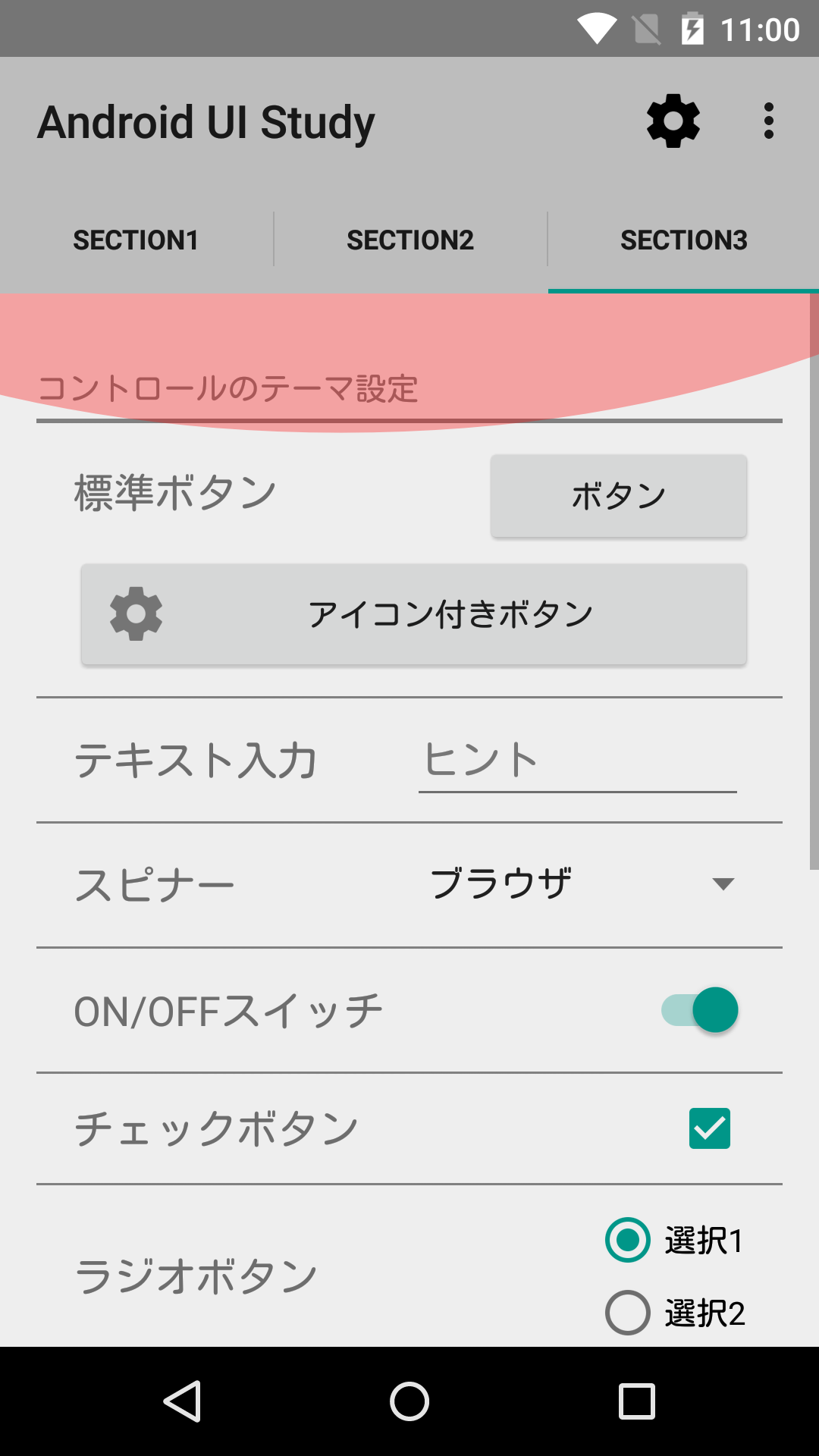Image resolution: width=819 pixels, height=1456 pixels.
Task: Switch to the SECTION1 tab
Action: tap(136, 240)
